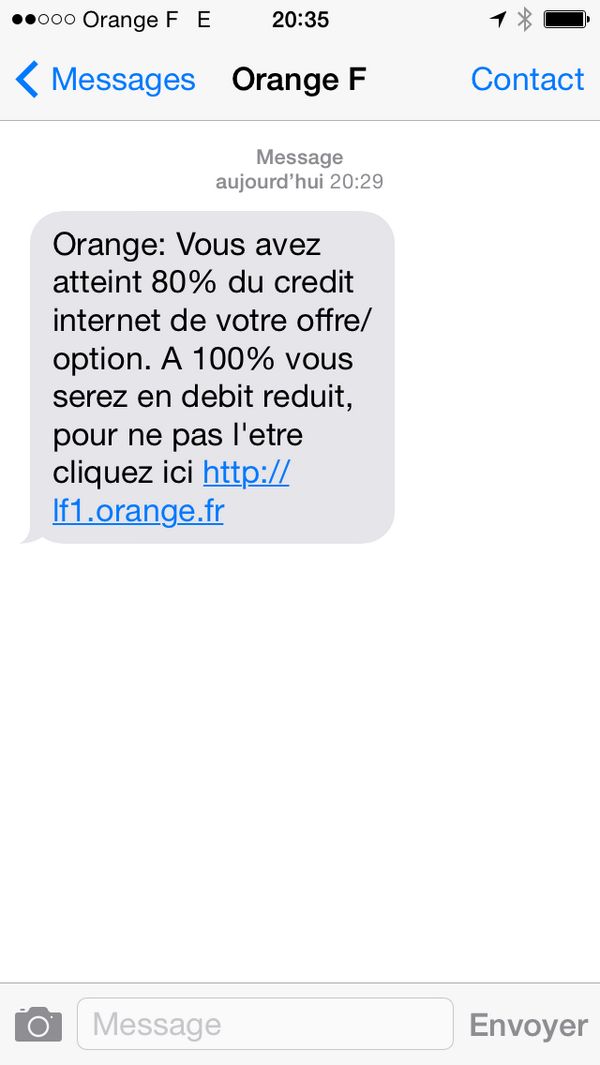
Task: Focus the Message text field
Action: [265, 1024]
